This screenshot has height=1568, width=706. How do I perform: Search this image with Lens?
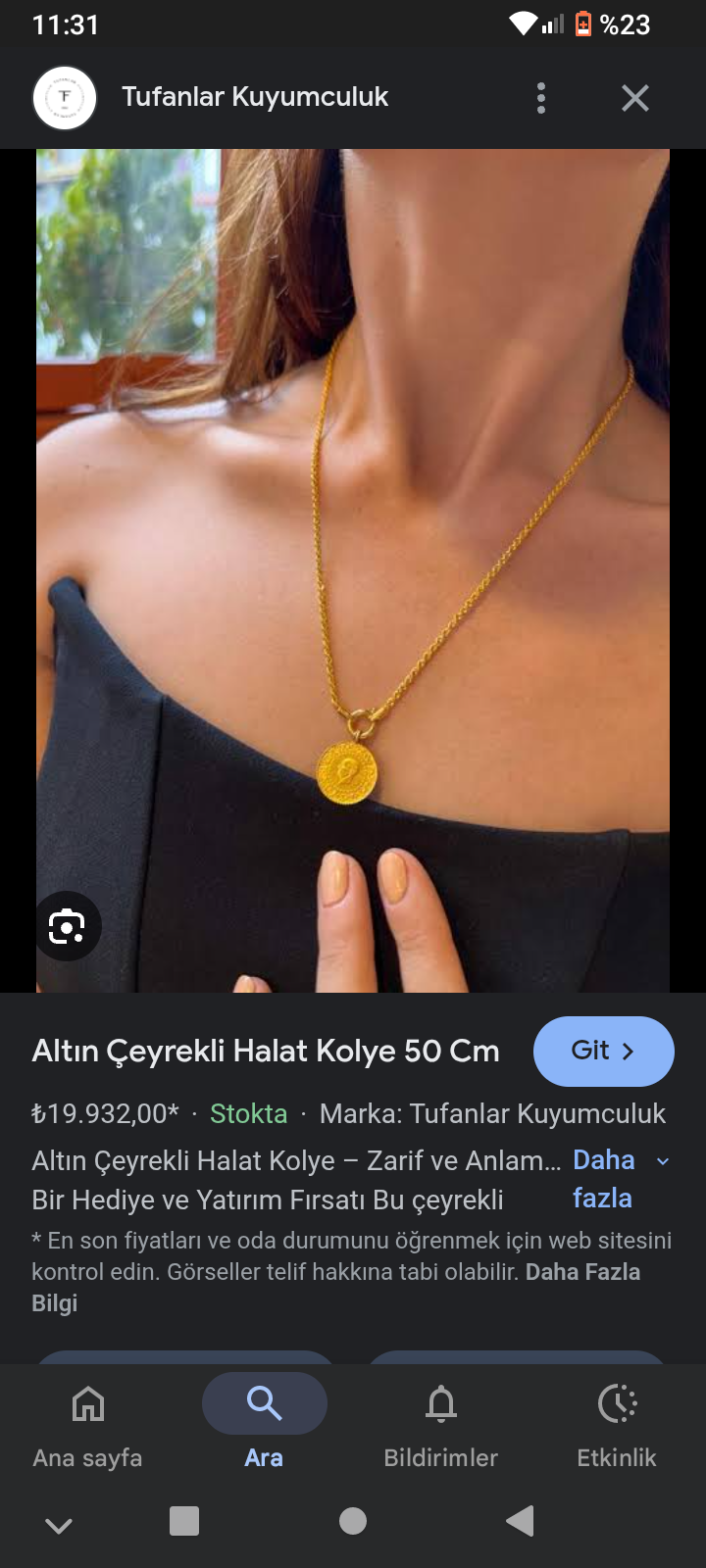[68, 926]
